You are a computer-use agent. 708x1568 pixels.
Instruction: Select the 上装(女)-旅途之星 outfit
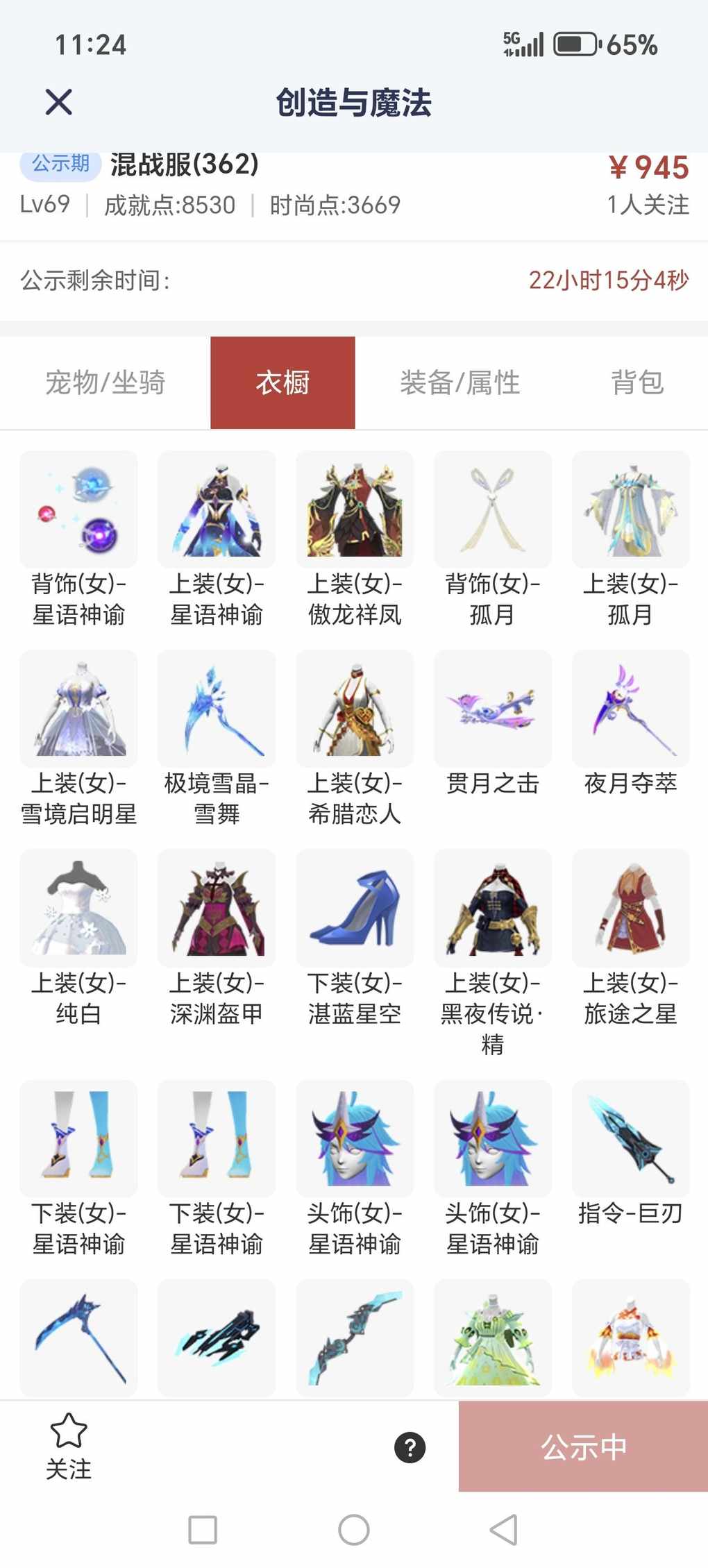tap(631, 909)
